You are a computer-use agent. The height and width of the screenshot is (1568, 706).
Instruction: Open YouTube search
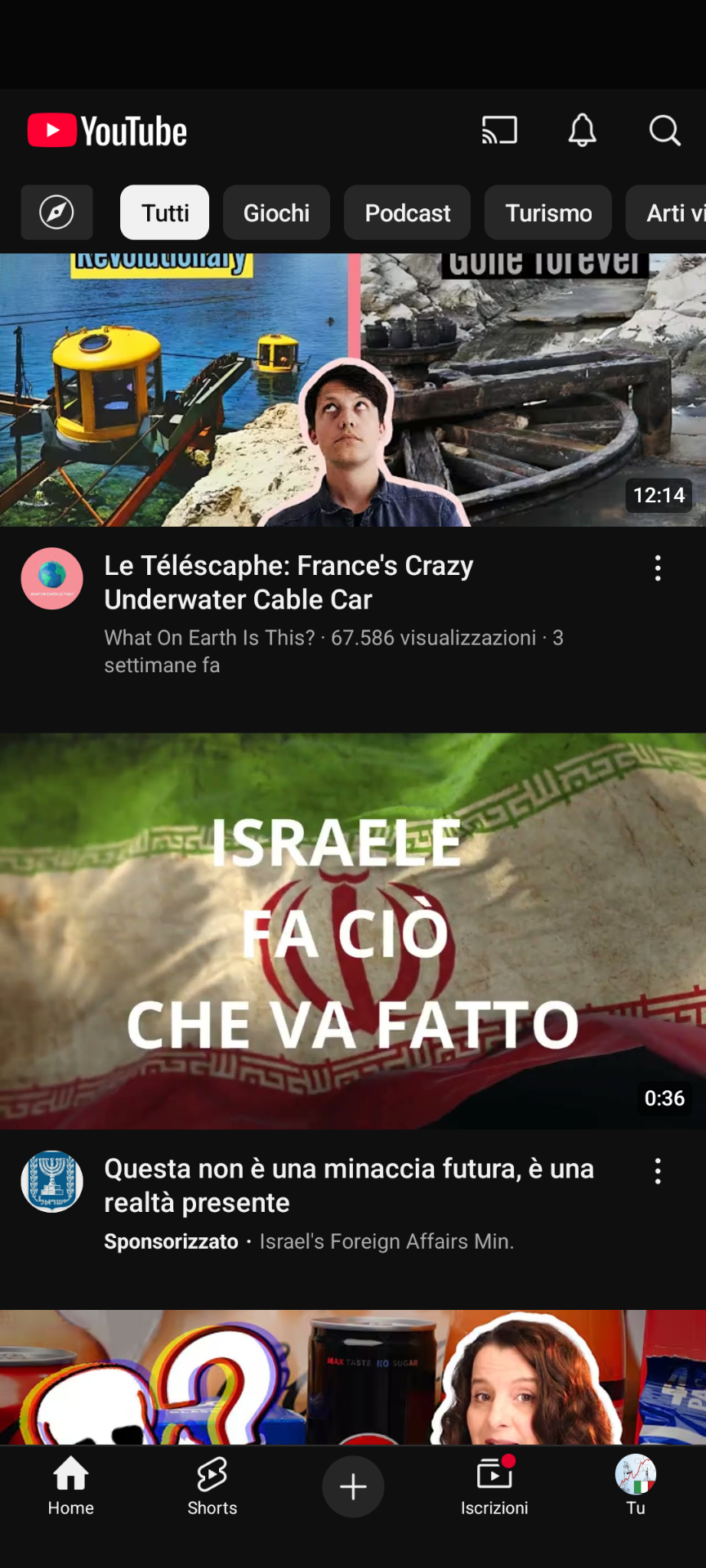click(664, 131)
